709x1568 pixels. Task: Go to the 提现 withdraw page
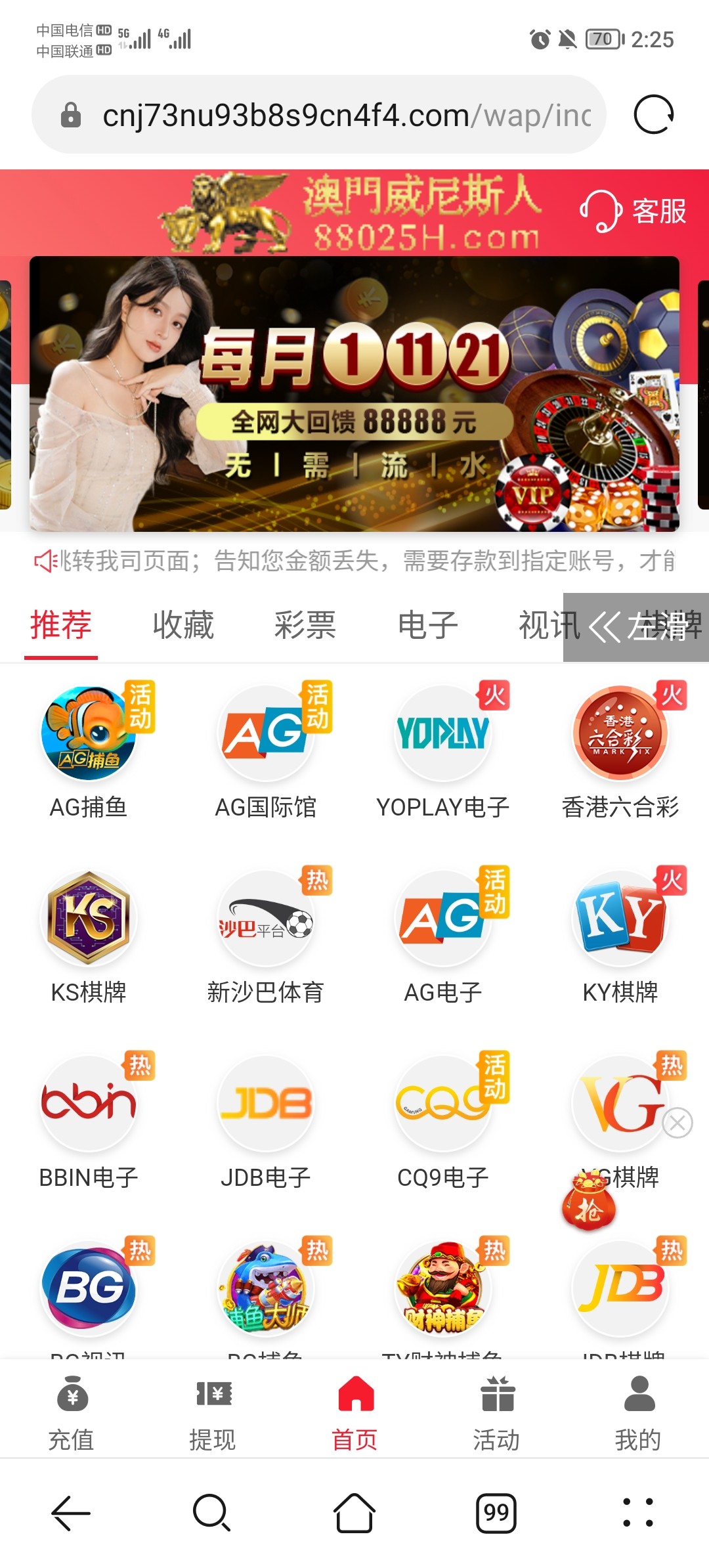click(x=213, y=1413)
